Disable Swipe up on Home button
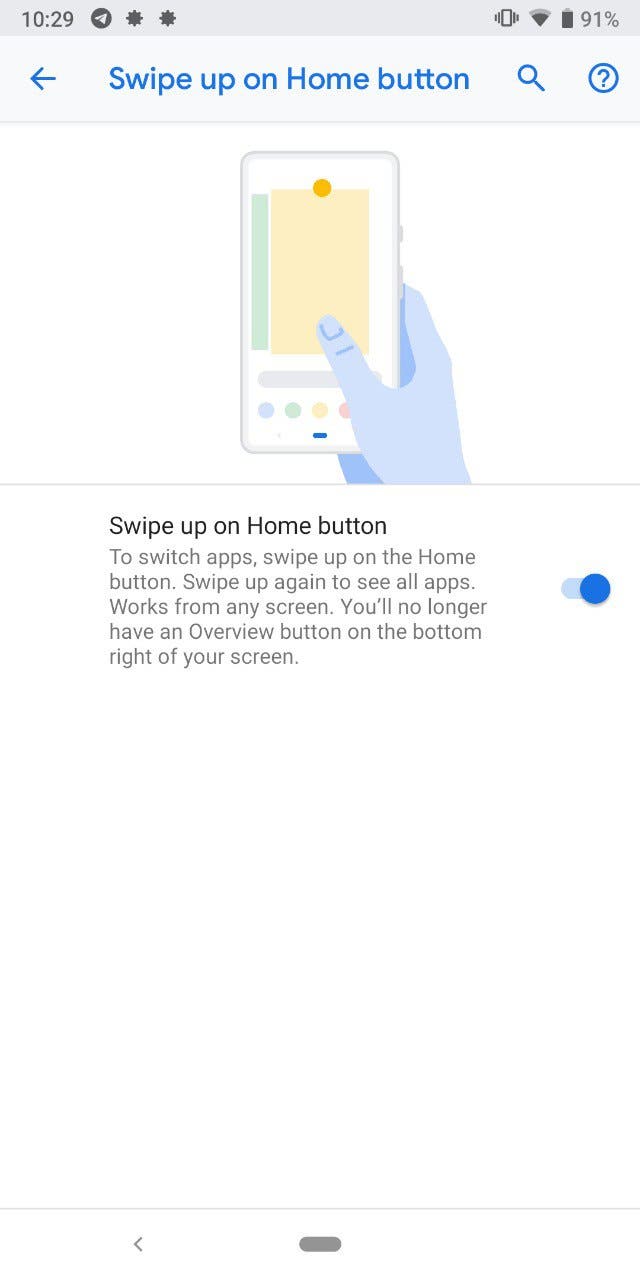The image size is (640, 1280). [586, 589]
